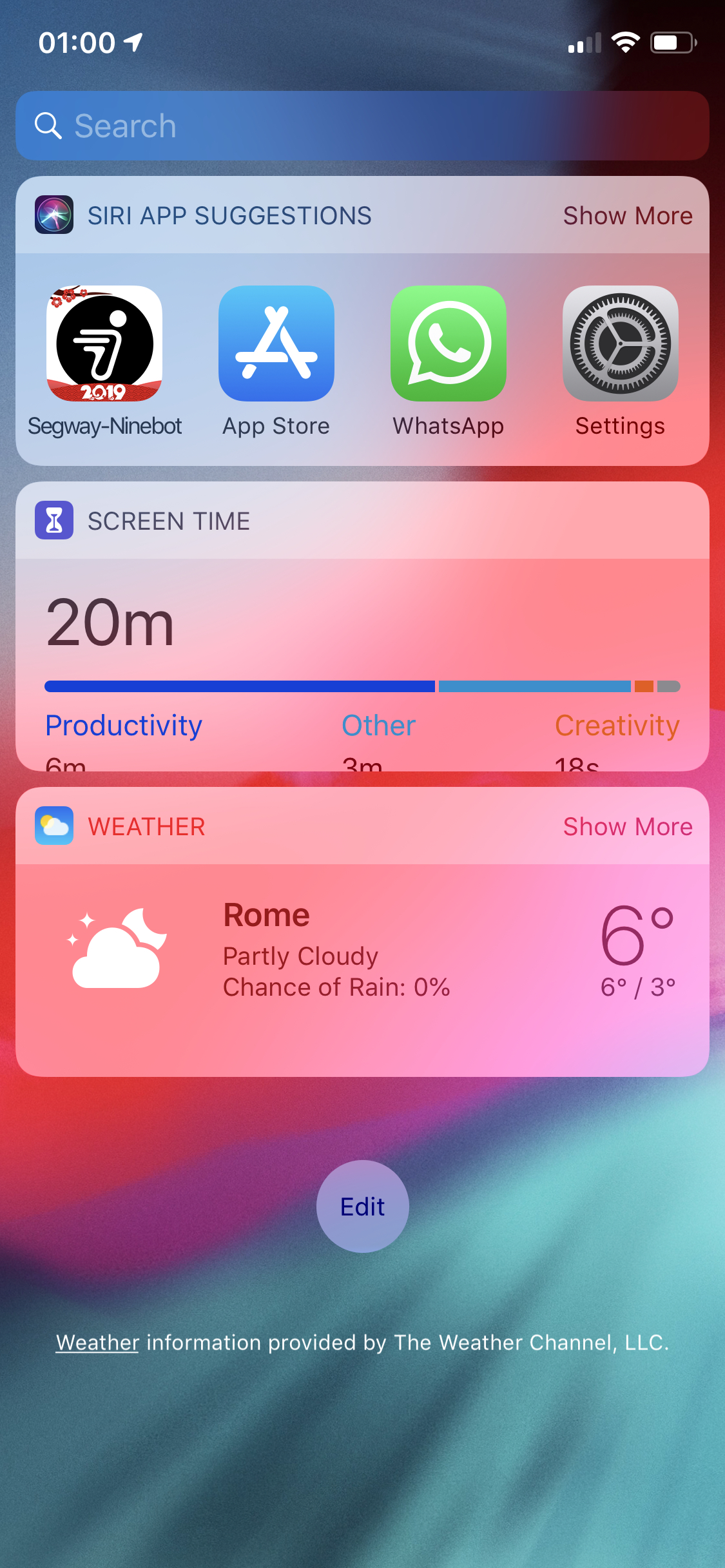
Task: Open WhatsApp from Siri suggestions
Action: coord(448,344)
